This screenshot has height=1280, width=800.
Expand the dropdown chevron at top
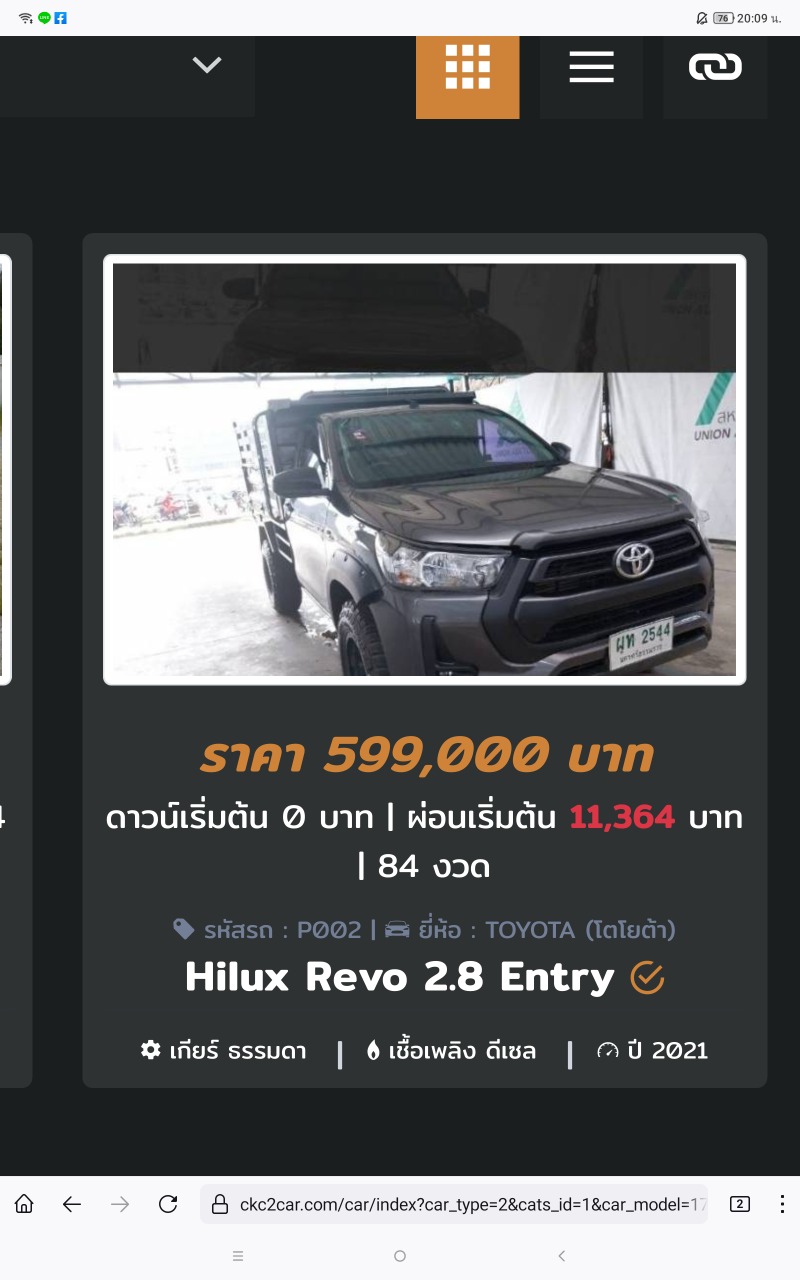tap(207, 65)
